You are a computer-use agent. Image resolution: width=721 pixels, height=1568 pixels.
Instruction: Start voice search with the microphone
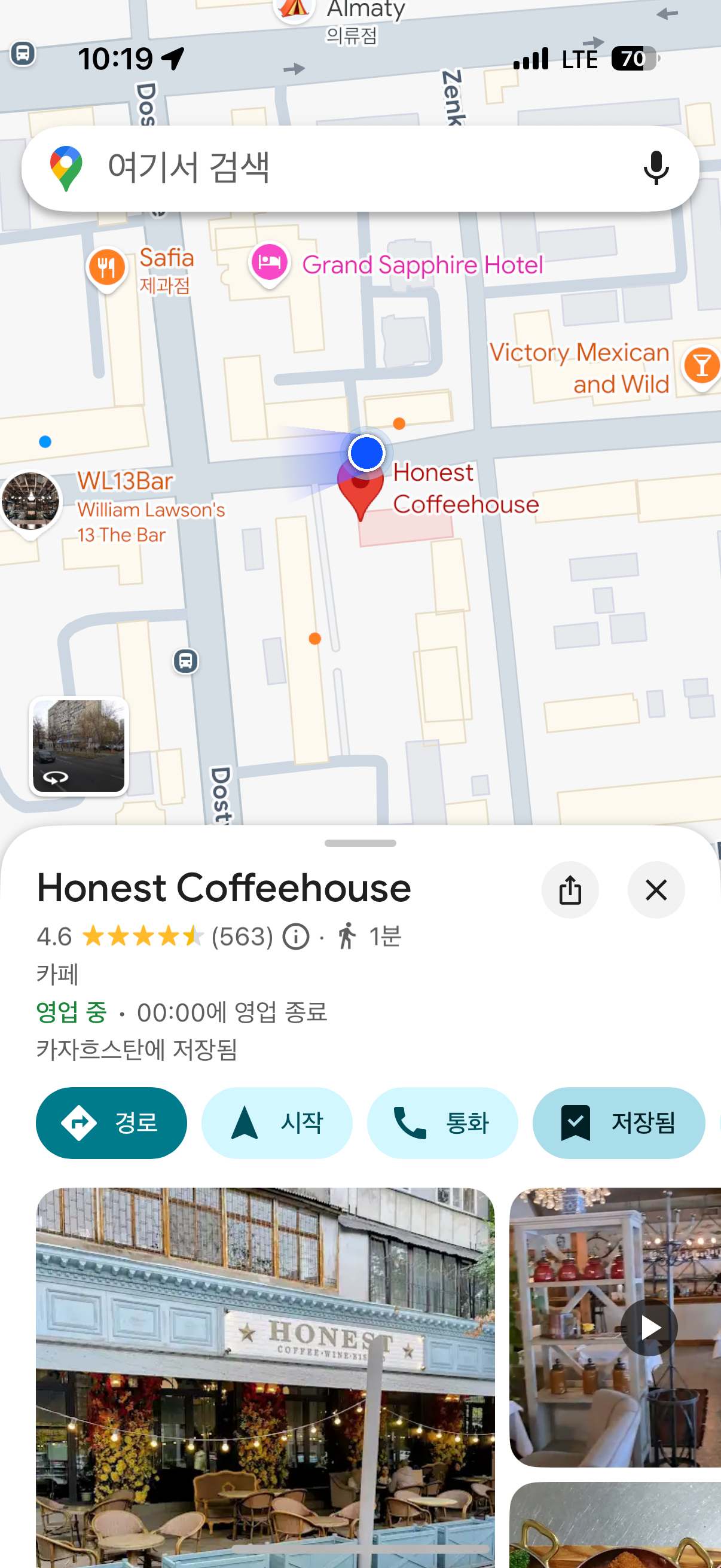click(x=655, y=168)
